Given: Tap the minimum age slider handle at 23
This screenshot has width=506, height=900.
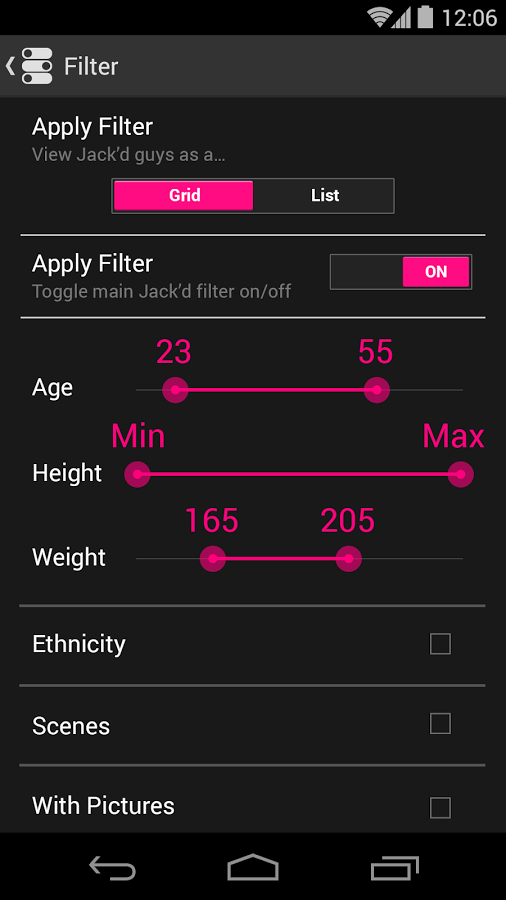Looking at the screenshot, I should click(176, 390).
